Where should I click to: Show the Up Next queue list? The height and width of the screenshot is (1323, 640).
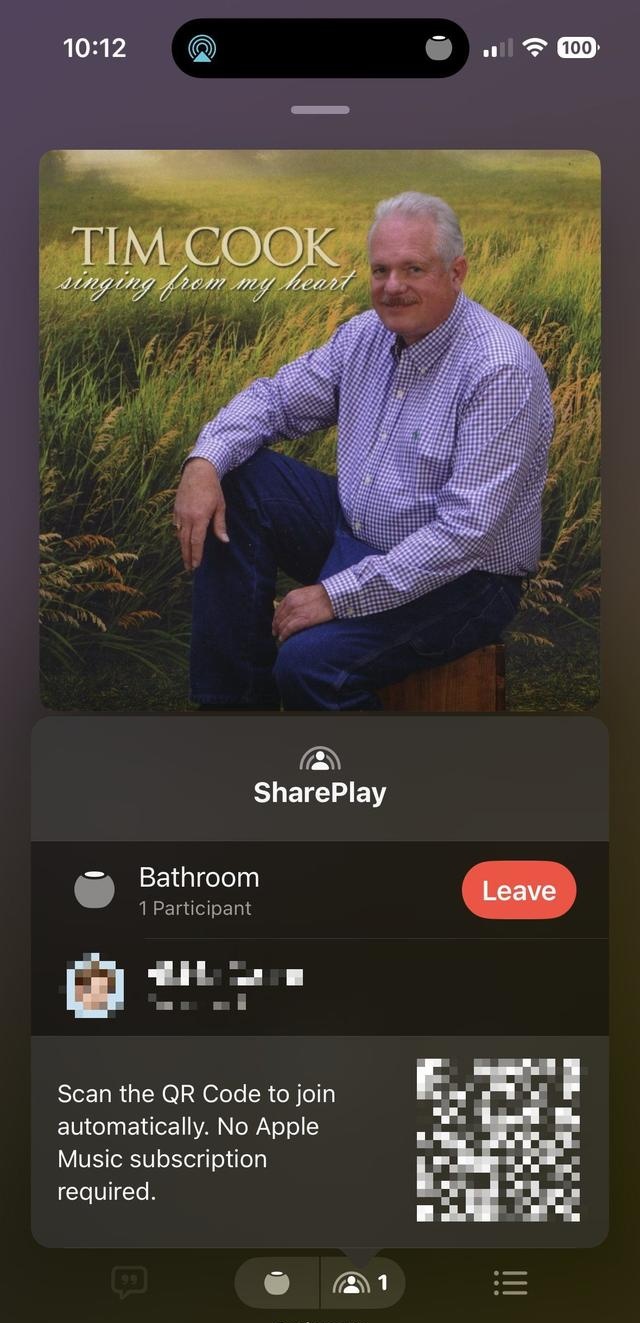[x=510, y=1283]
